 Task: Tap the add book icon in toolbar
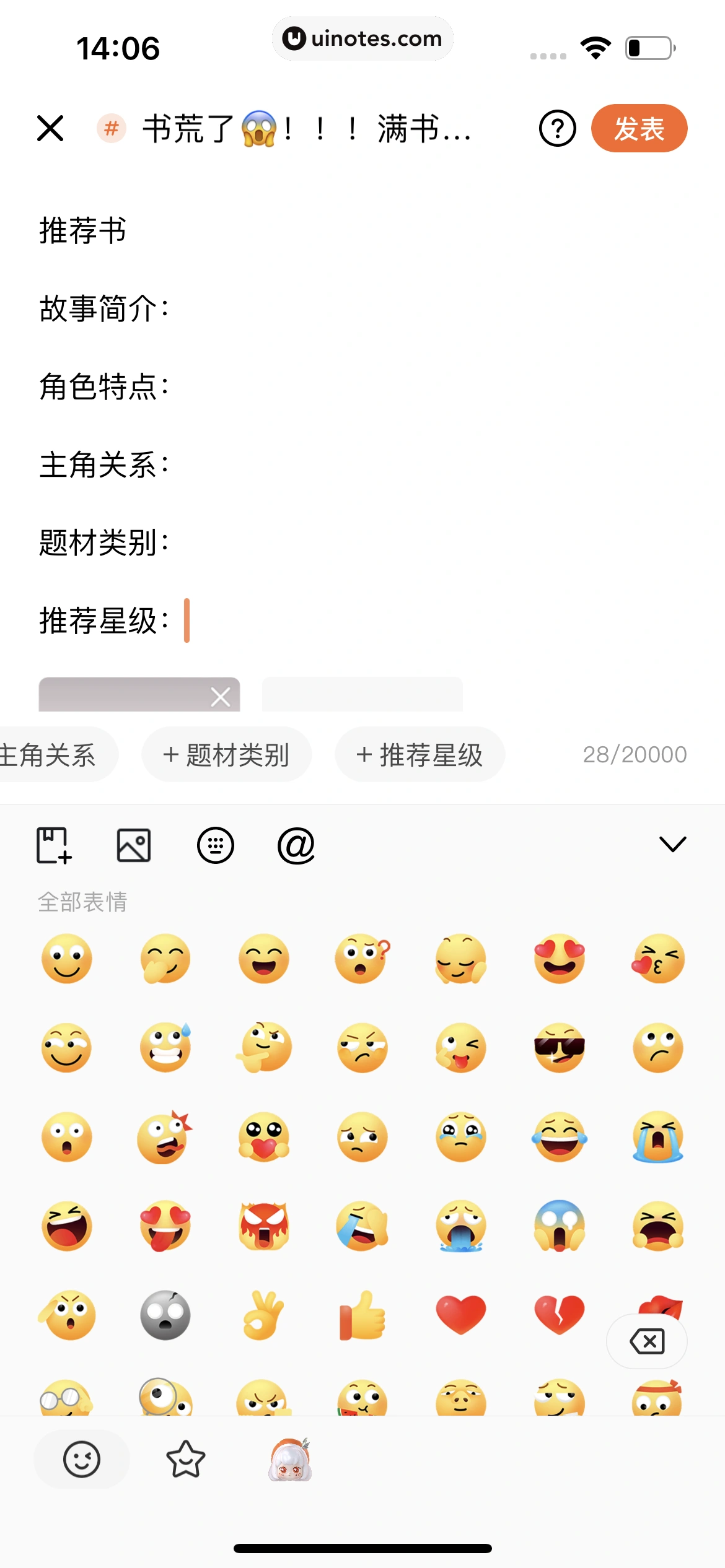point(54,845)
